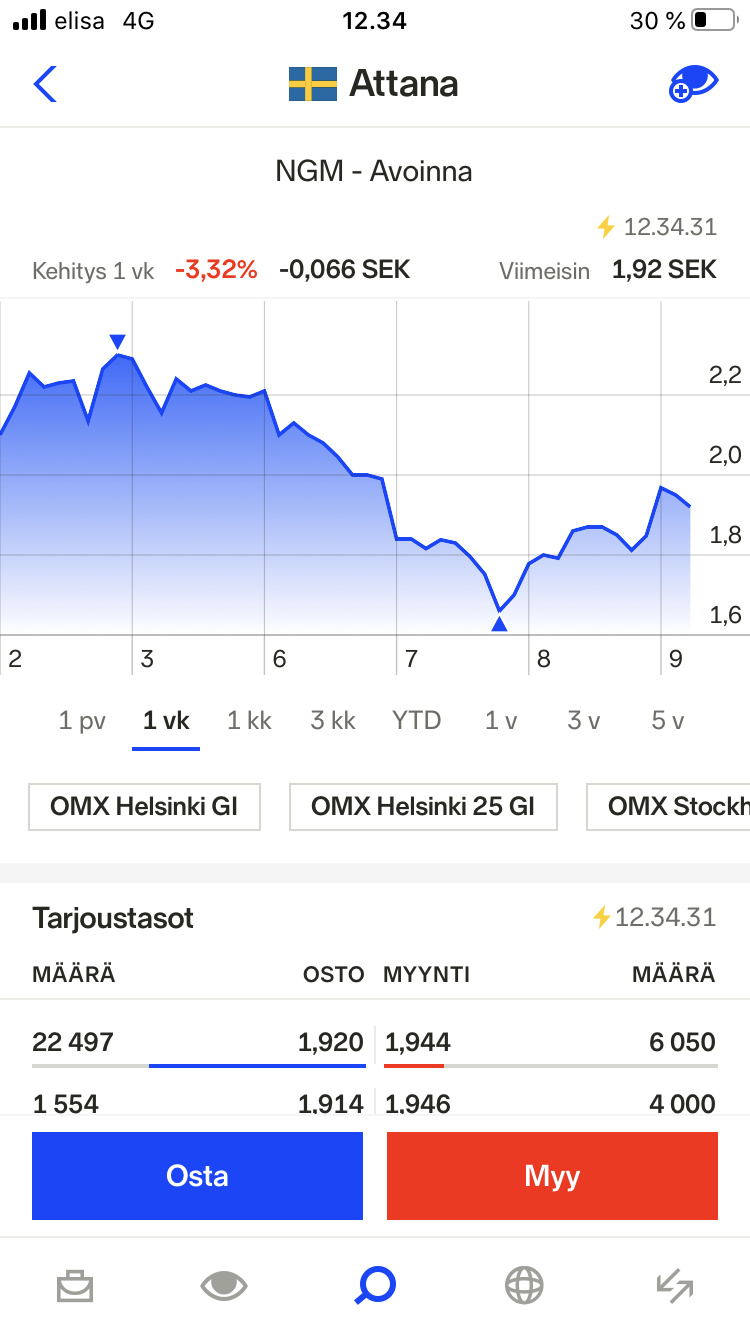Add Attana to watchlist with eye icon

pyautogui.click(x=694, y=84)
